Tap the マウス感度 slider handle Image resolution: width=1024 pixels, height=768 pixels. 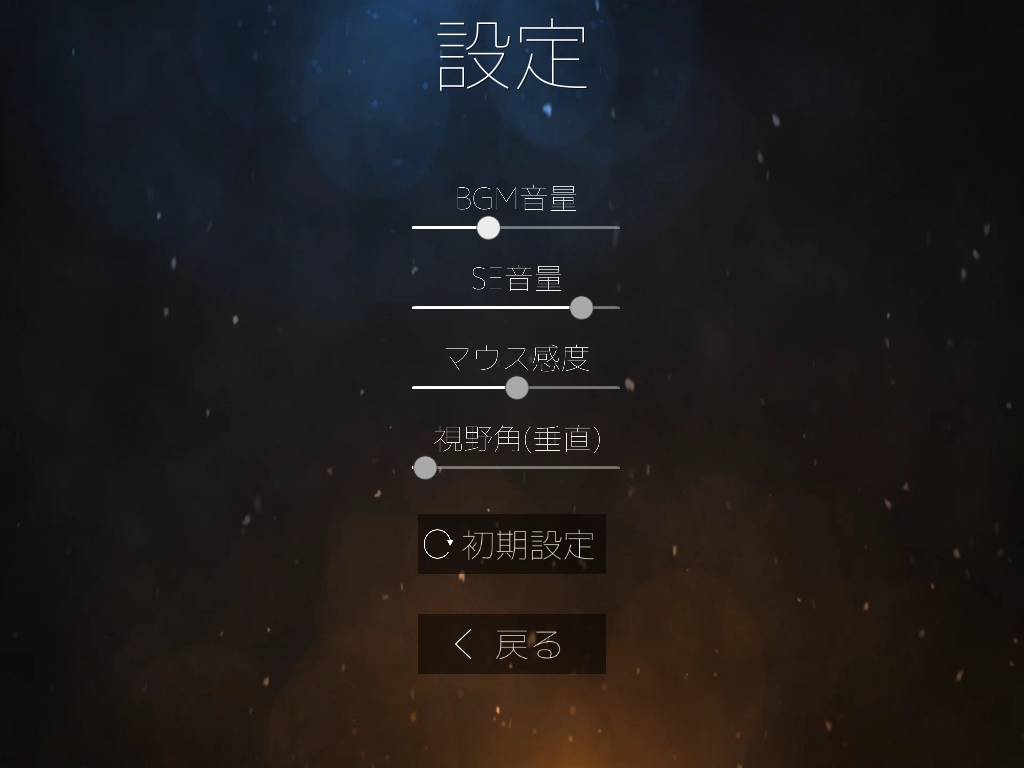coord(517,388)
